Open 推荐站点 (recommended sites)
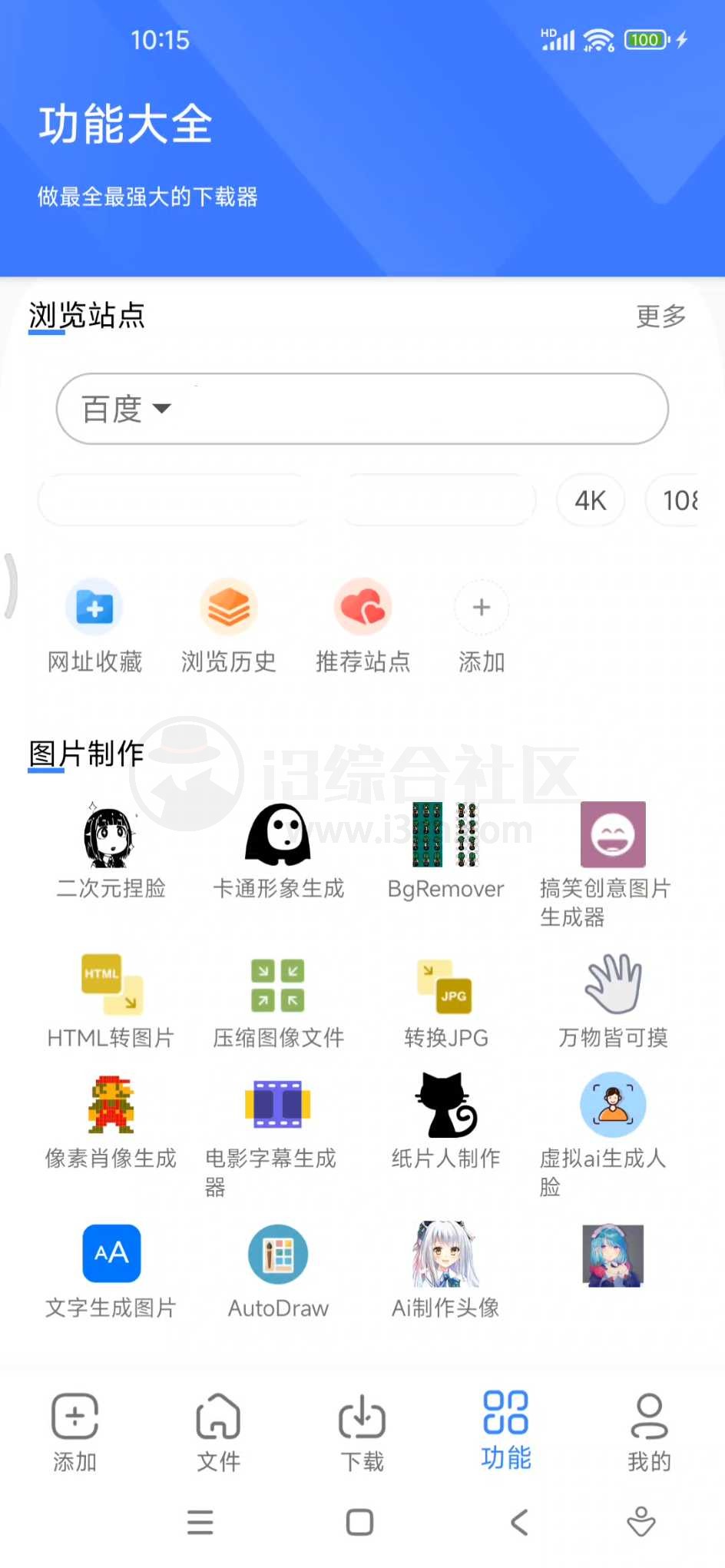 click(x=362, y=626)
